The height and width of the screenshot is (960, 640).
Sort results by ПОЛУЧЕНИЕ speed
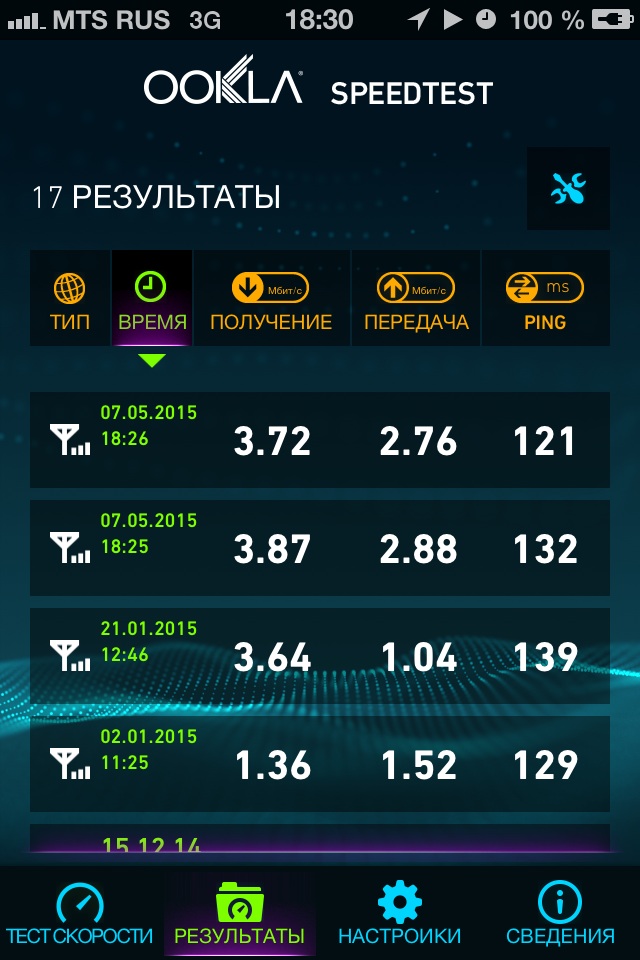point(271,299)
